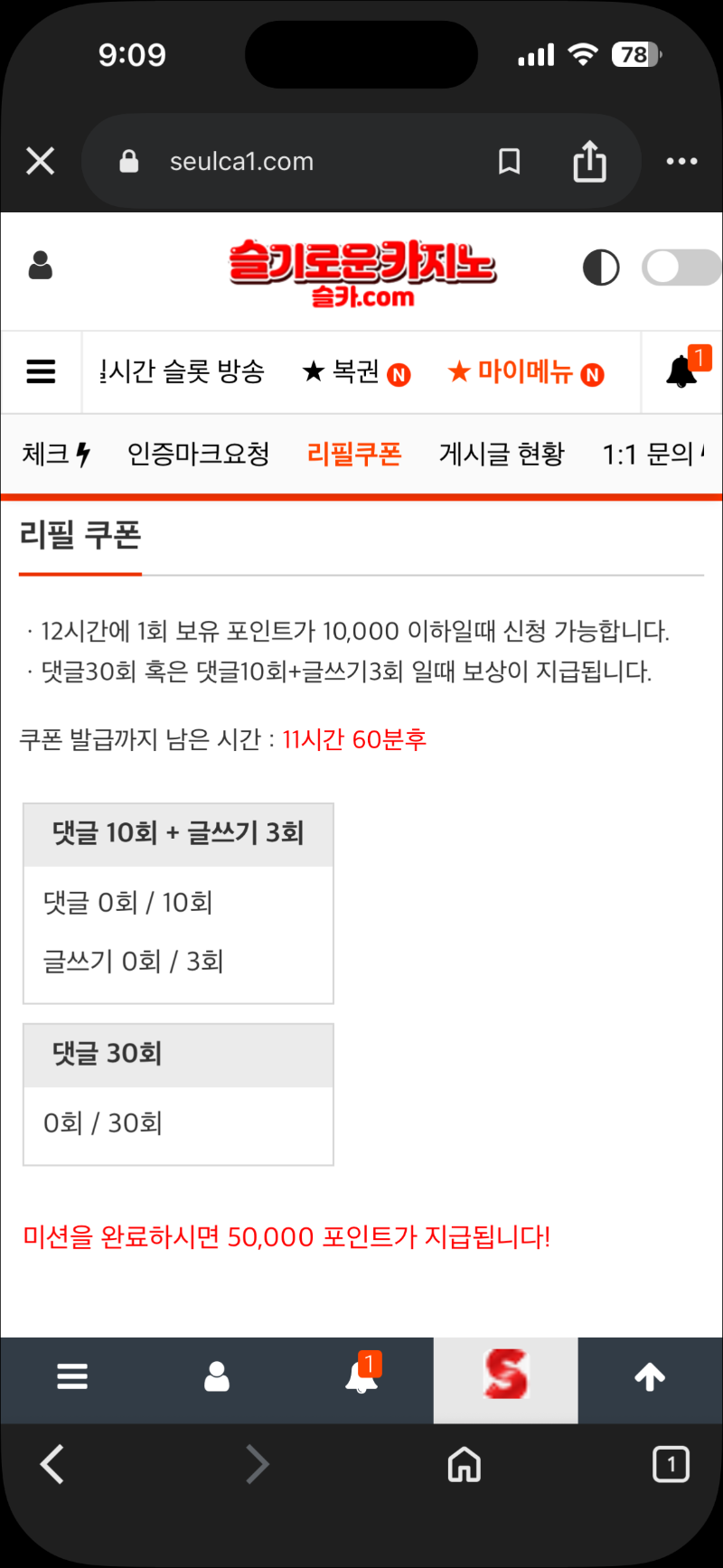Screen dimensions: 723x1568
Task: Toggle the dark mode switch
Action: (x=680, y=268)
